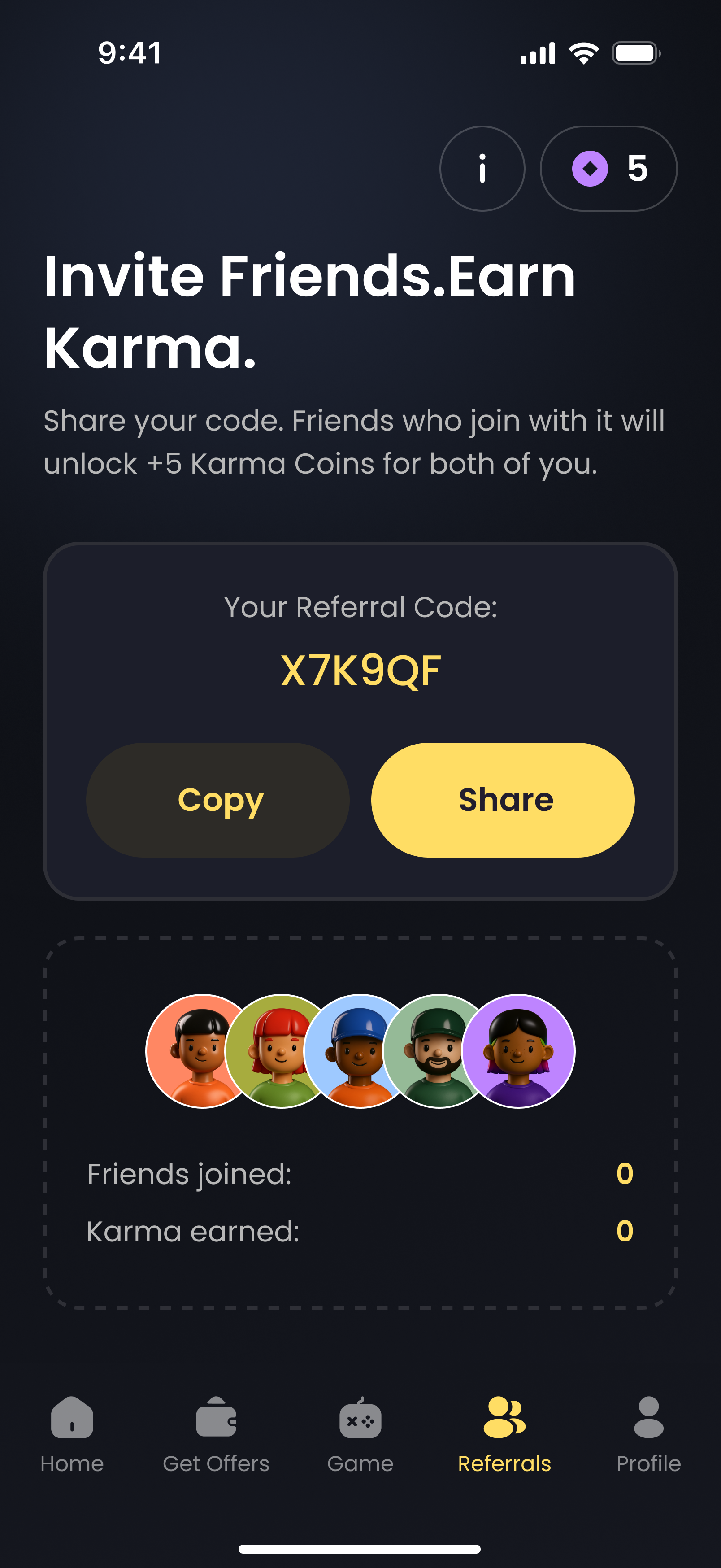Share your referral code
The height and width of the screenshot is (1568, 721).
tap(503, 800)
